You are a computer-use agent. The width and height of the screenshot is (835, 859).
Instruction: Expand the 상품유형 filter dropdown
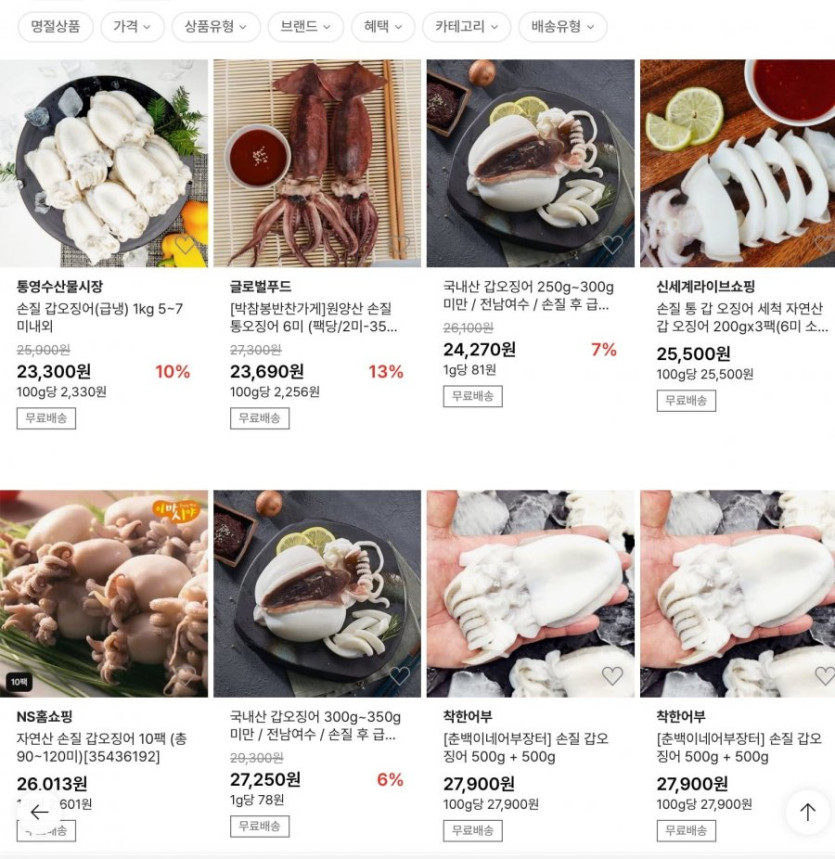pos(215,27)
